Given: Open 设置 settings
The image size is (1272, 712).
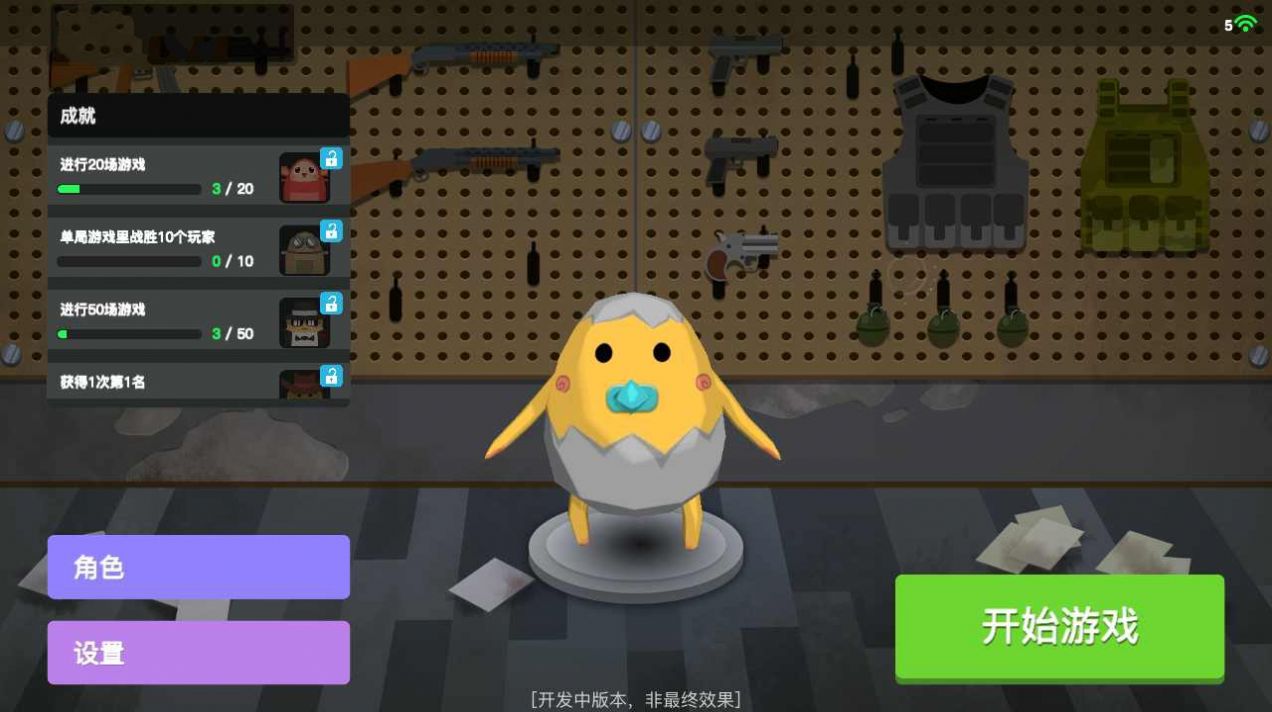Looking at the screenshot, I should (x=198, y=653).
